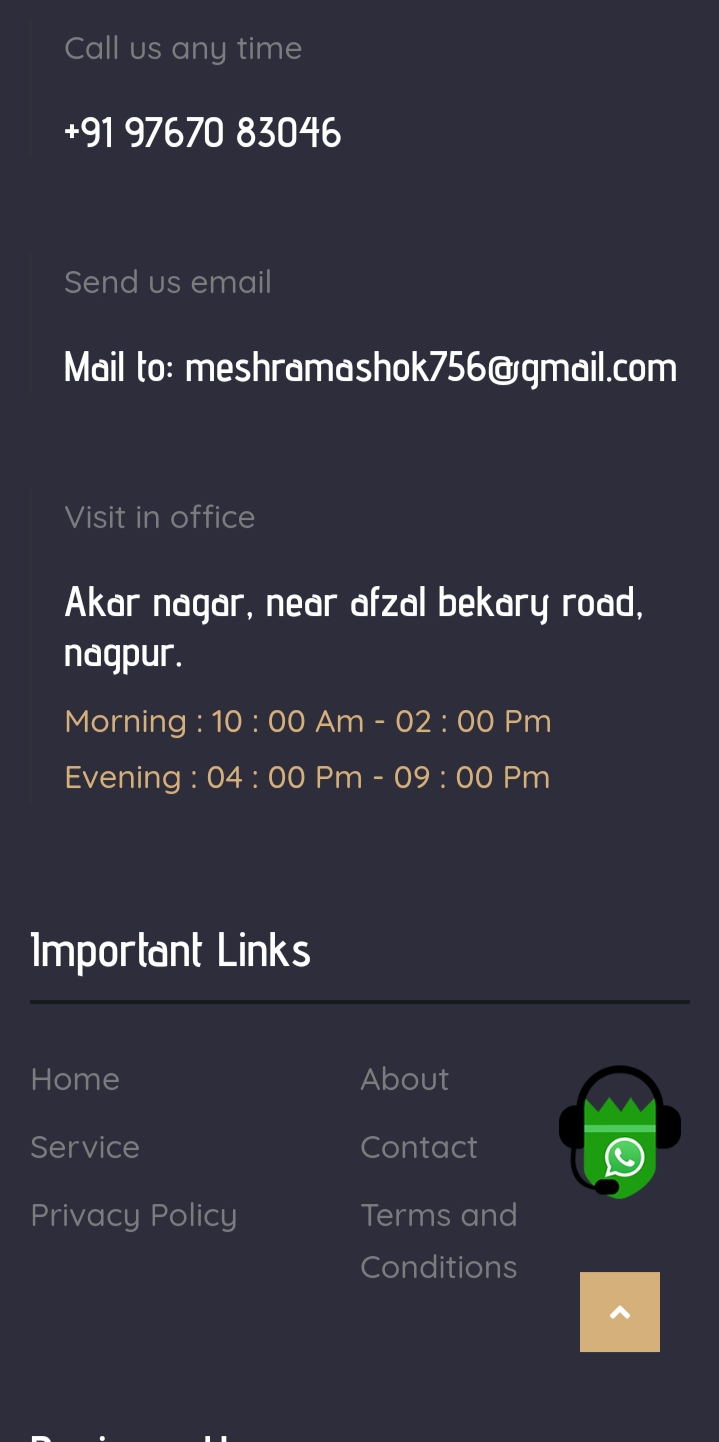Open the About page link
This screenshot has height=1442, width=719.
(405, 1079)
